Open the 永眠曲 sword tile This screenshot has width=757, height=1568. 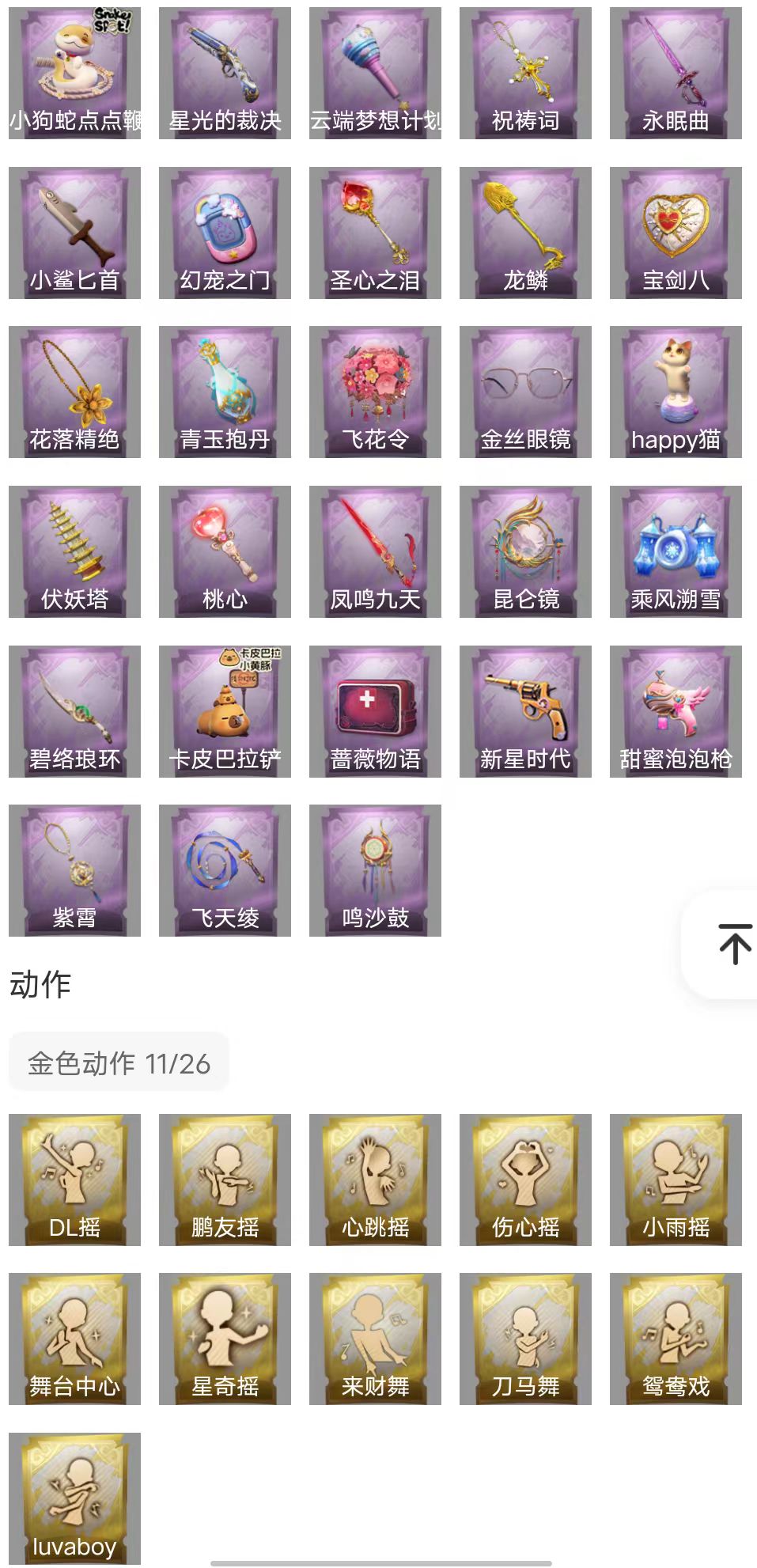point(676,73)
